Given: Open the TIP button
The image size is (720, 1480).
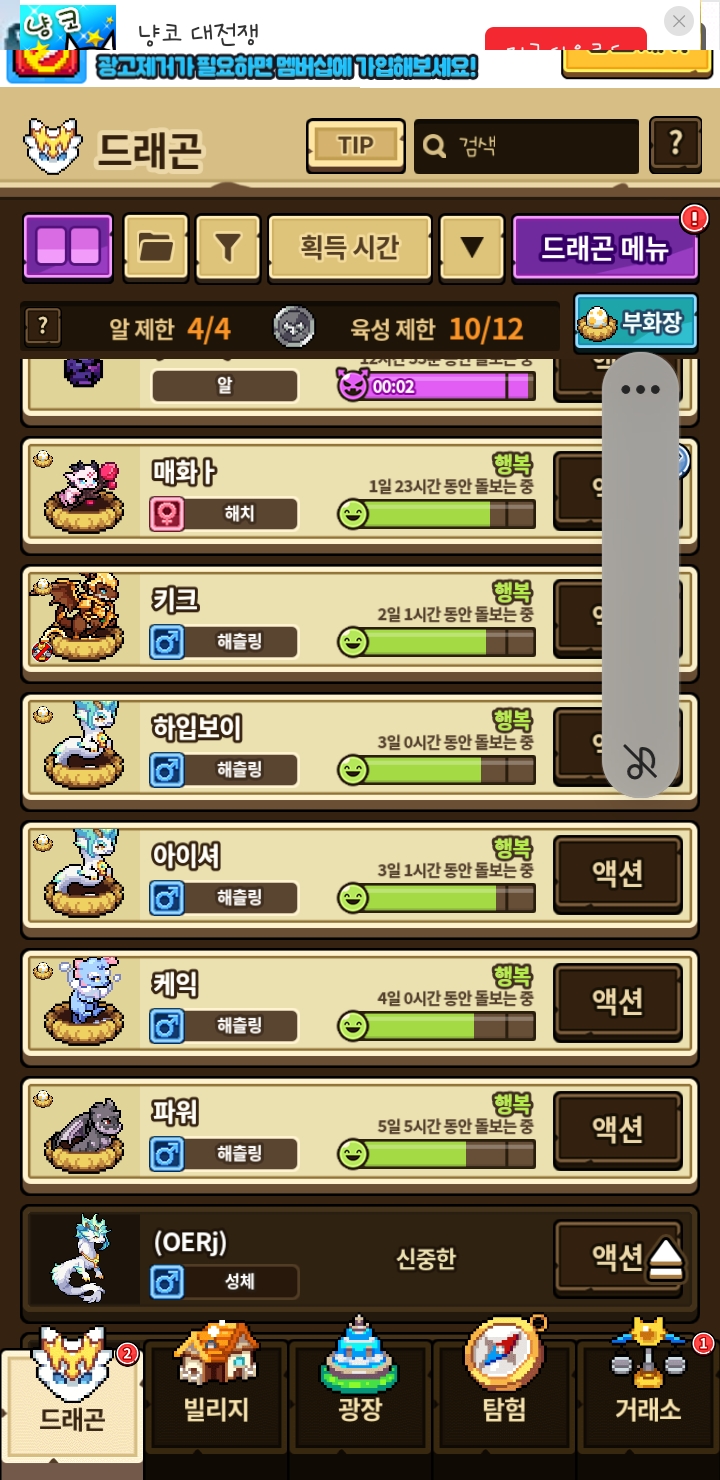Looking at the screenshot, I should click(x=355, y=146).
